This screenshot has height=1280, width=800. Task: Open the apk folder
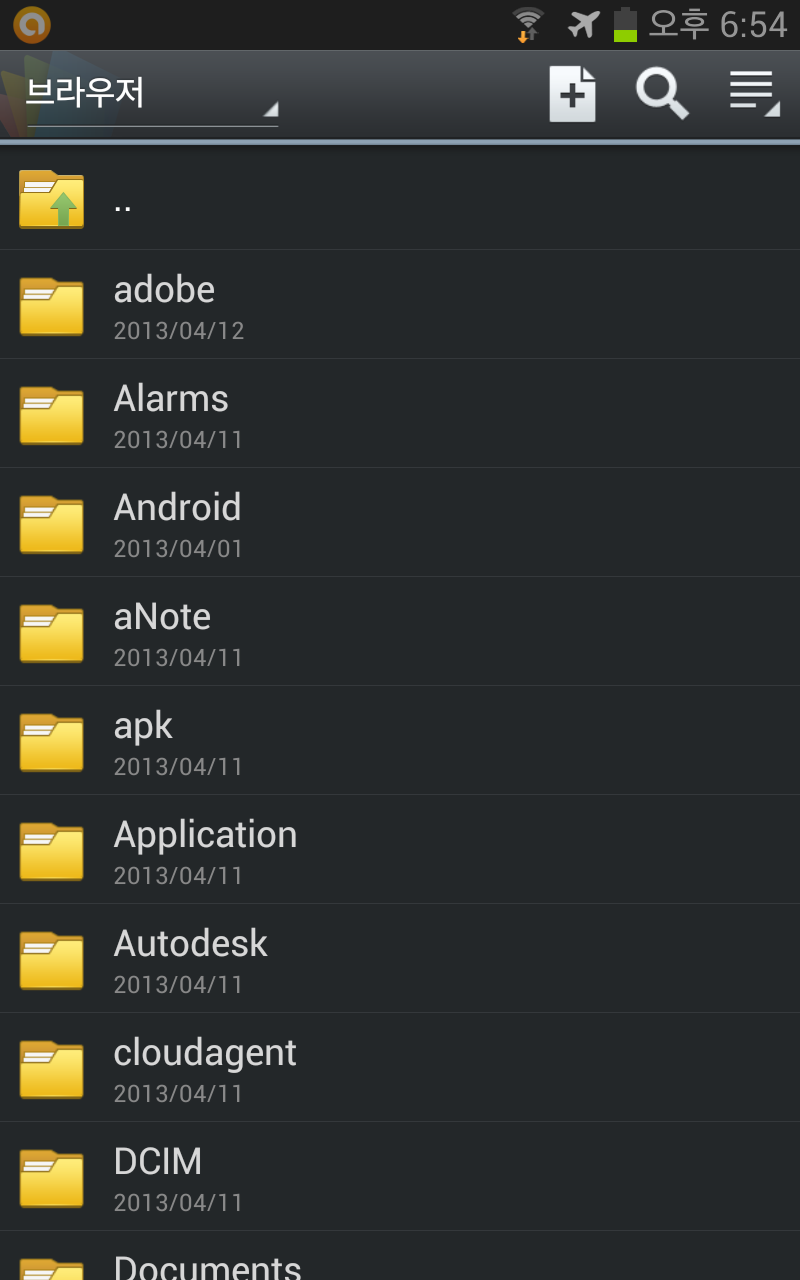pos(400,741)
